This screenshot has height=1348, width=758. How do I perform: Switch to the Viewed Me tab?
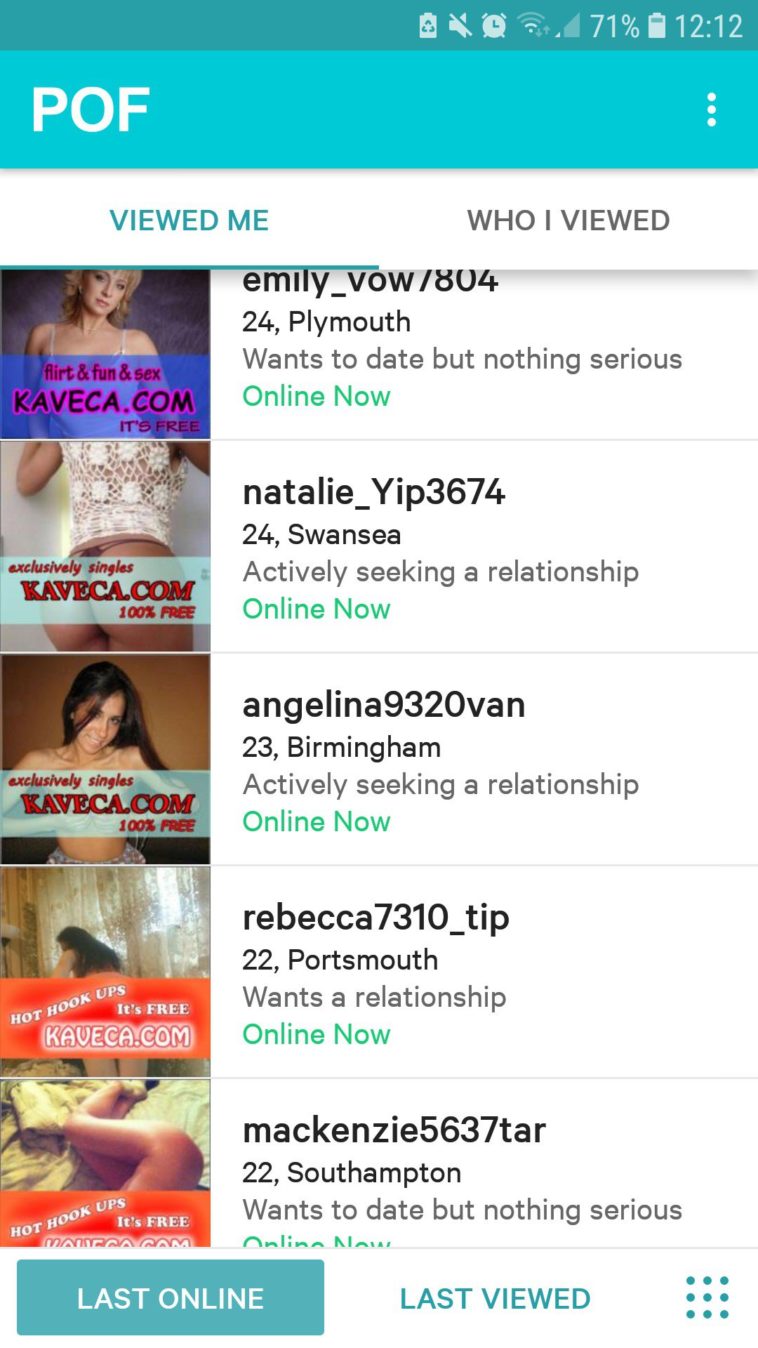pyautogui.click(x=189, y=220)
